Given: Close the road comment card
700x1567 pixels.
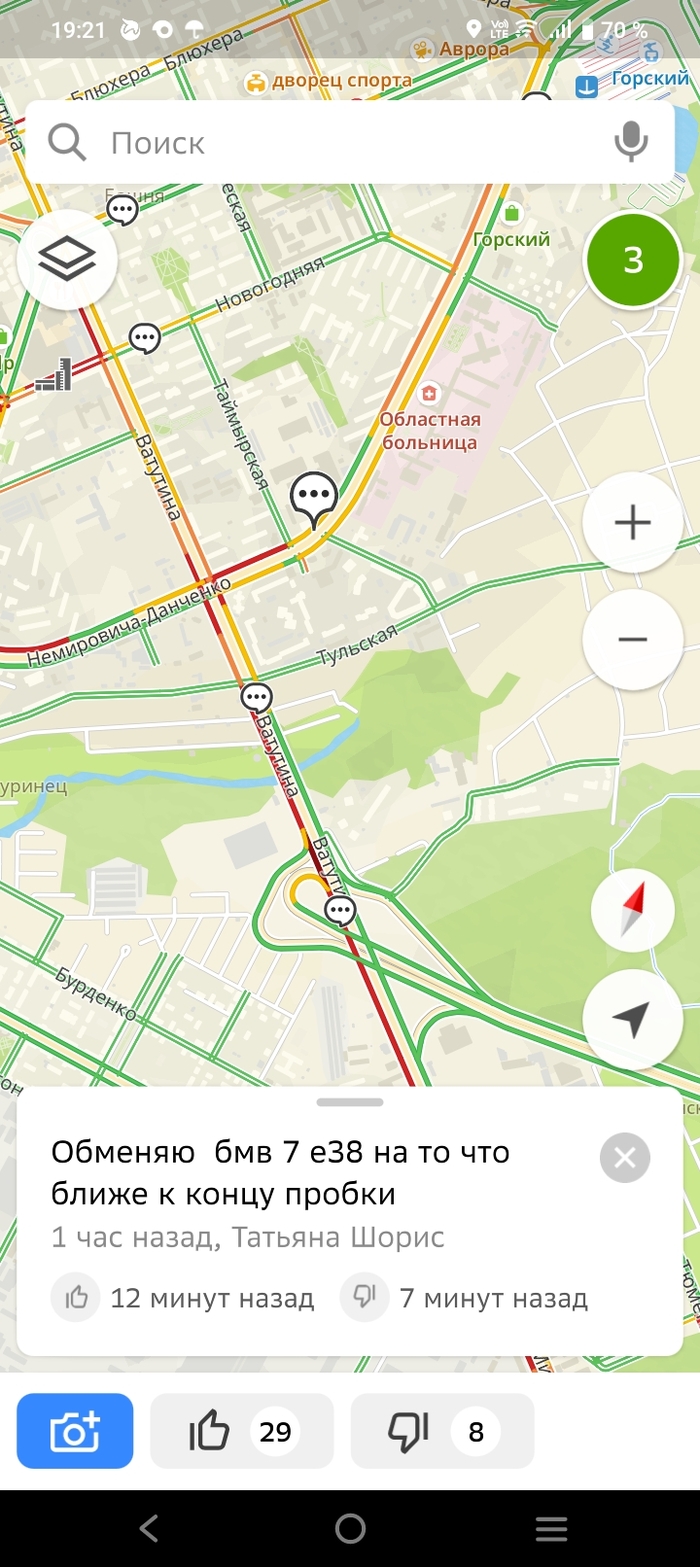Looking at the screenshot, I should (x=625, y=1158).
